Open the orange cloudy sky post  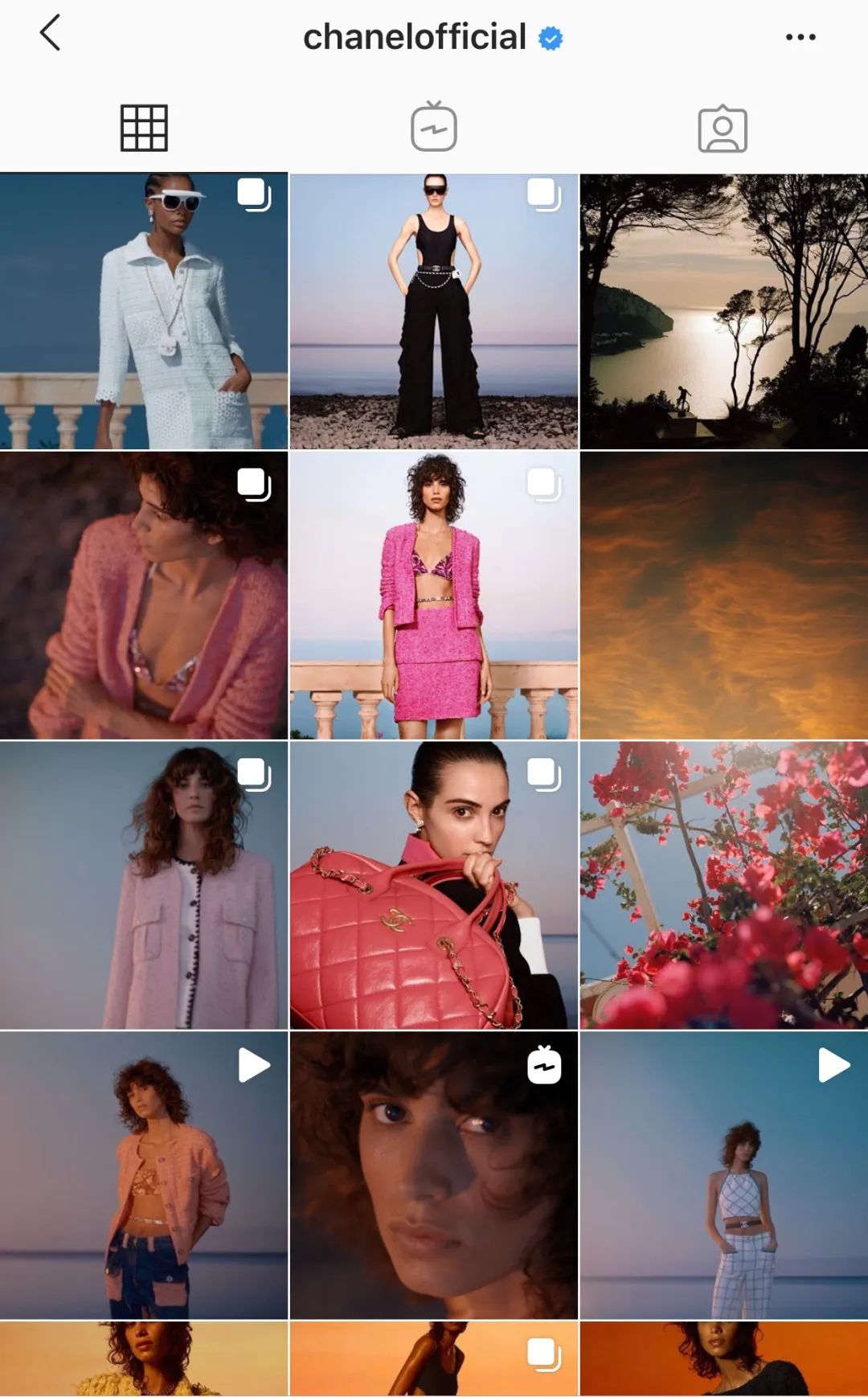pos(723,595)
